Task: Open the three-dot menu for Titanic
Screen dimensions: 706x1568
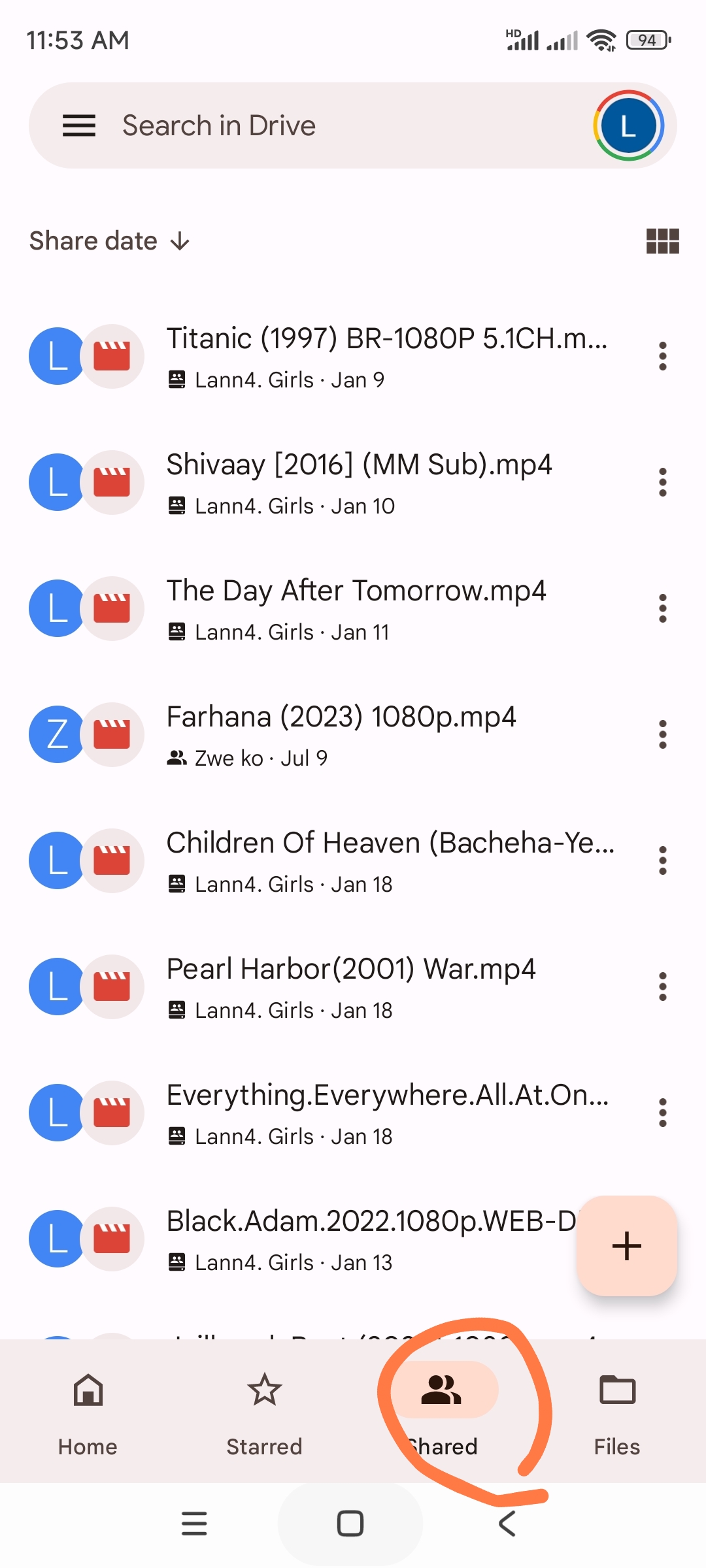Action: pyautogui.click(x=662, y=356)
